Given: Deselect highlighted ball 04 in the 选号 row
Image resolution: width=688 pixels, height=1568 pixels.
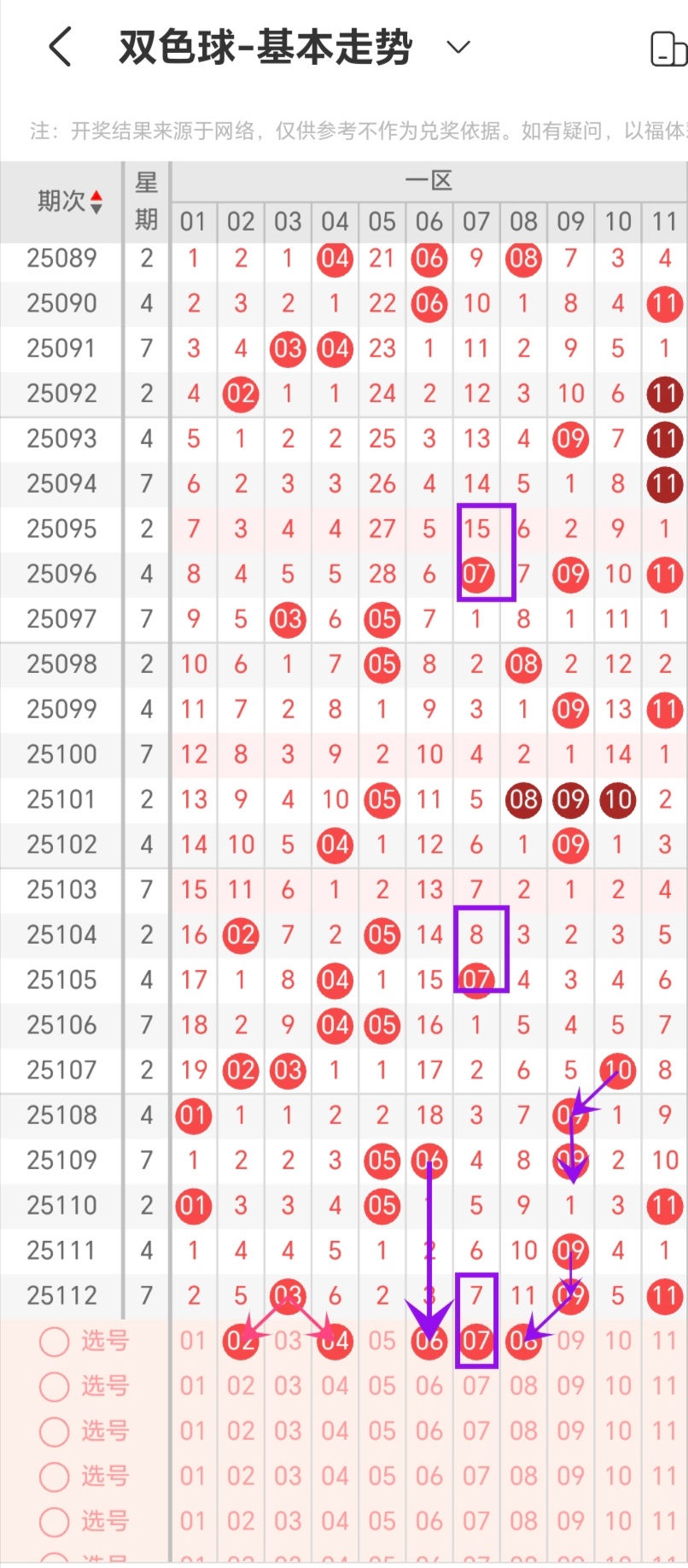Looking at the screenshot, I should (x=335, y=1341).
